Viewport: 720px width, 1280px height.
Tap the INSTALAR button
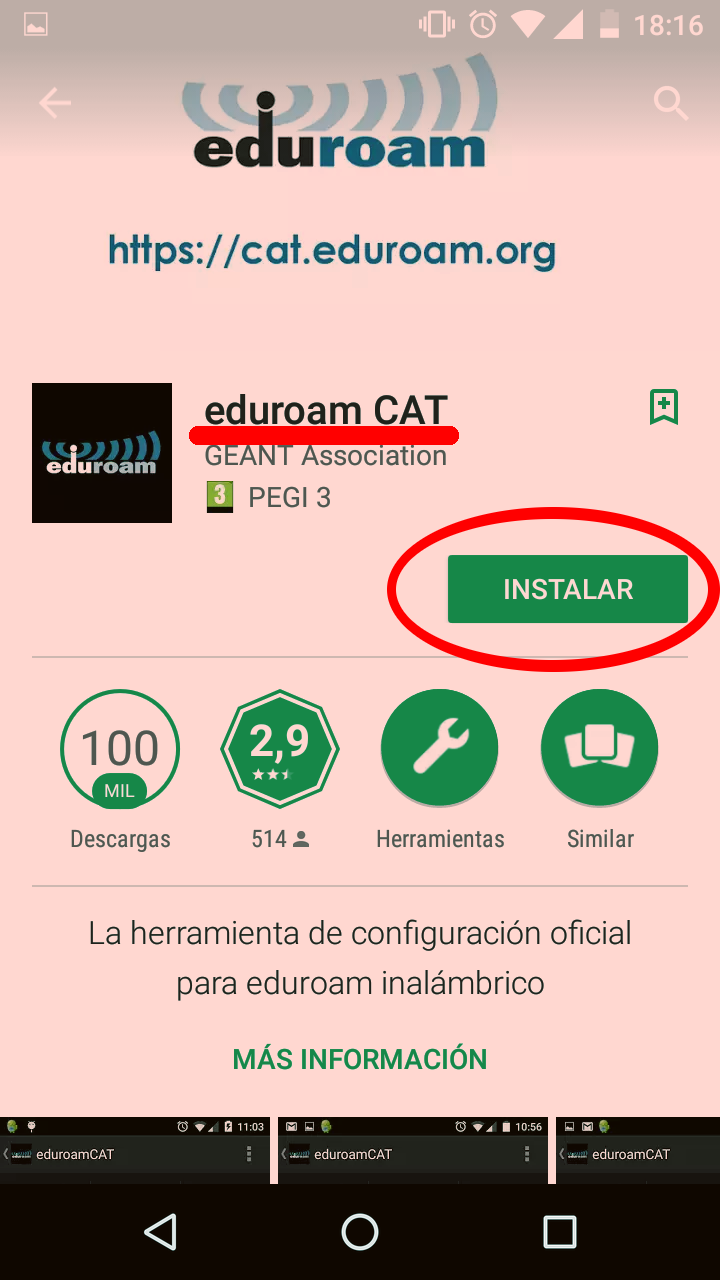point(567,589)
